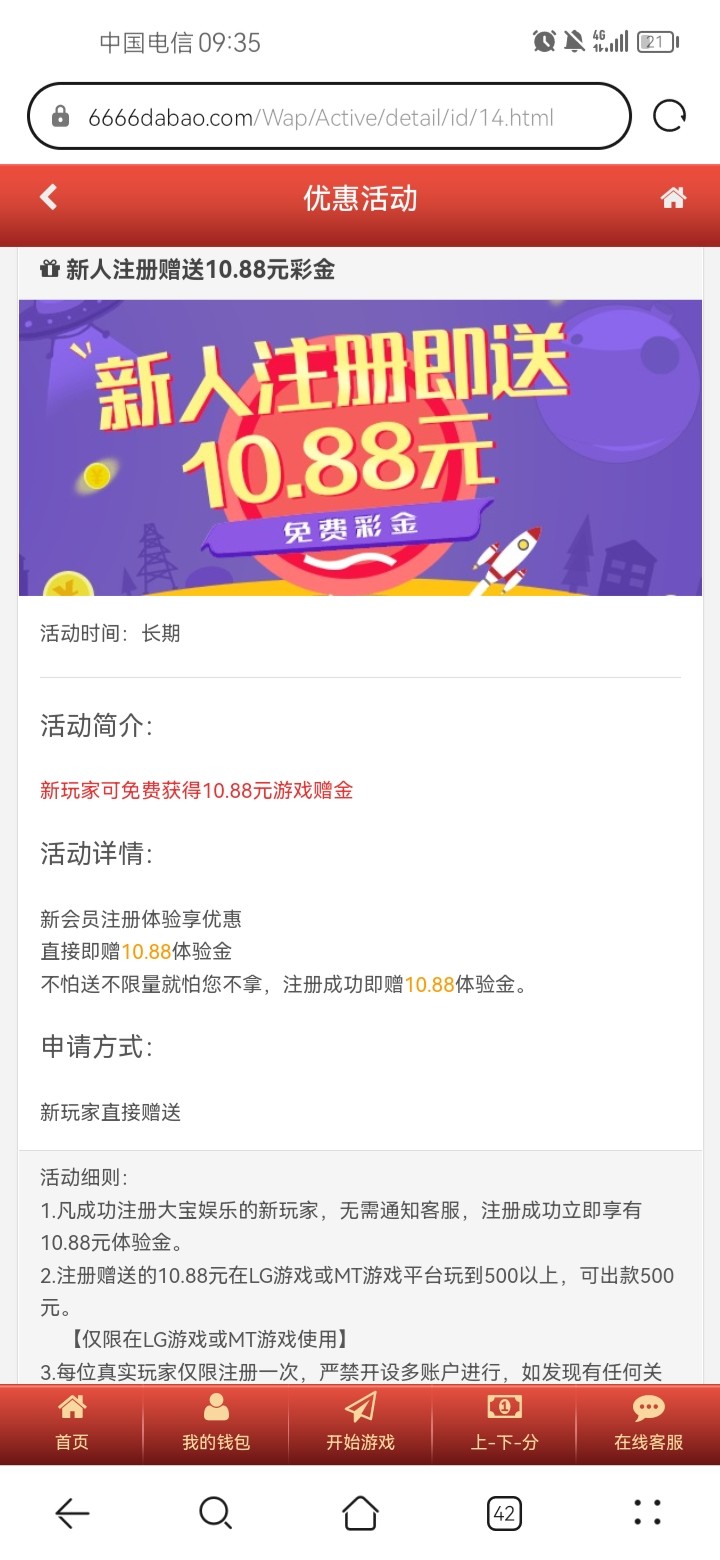Image resolution: width=720 pixels, height=1560 pixels.
Task: Contact 在线客服 support
Action: 648,1424
